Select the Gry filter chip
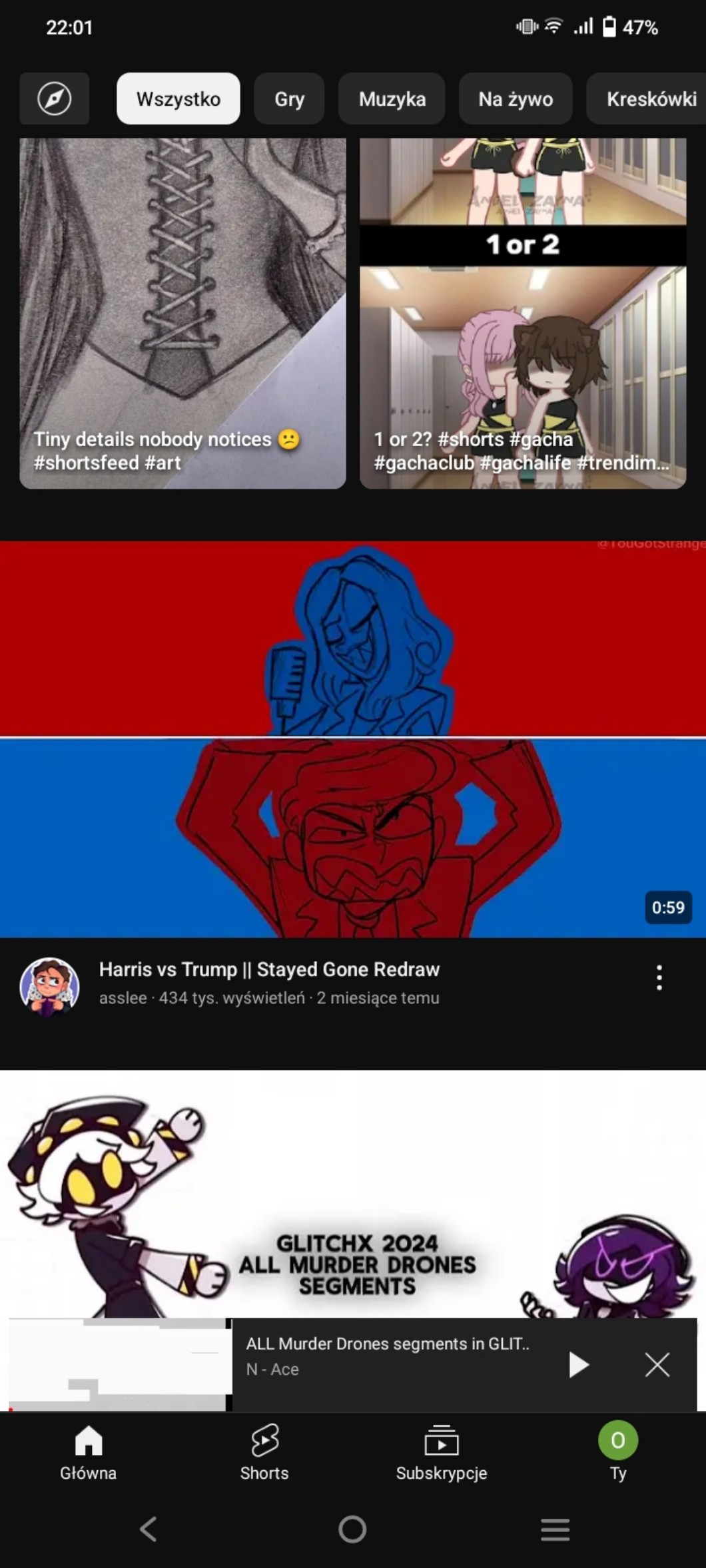Image resolution: width=706 pixels, height=1568 pixels. [289, 99]
